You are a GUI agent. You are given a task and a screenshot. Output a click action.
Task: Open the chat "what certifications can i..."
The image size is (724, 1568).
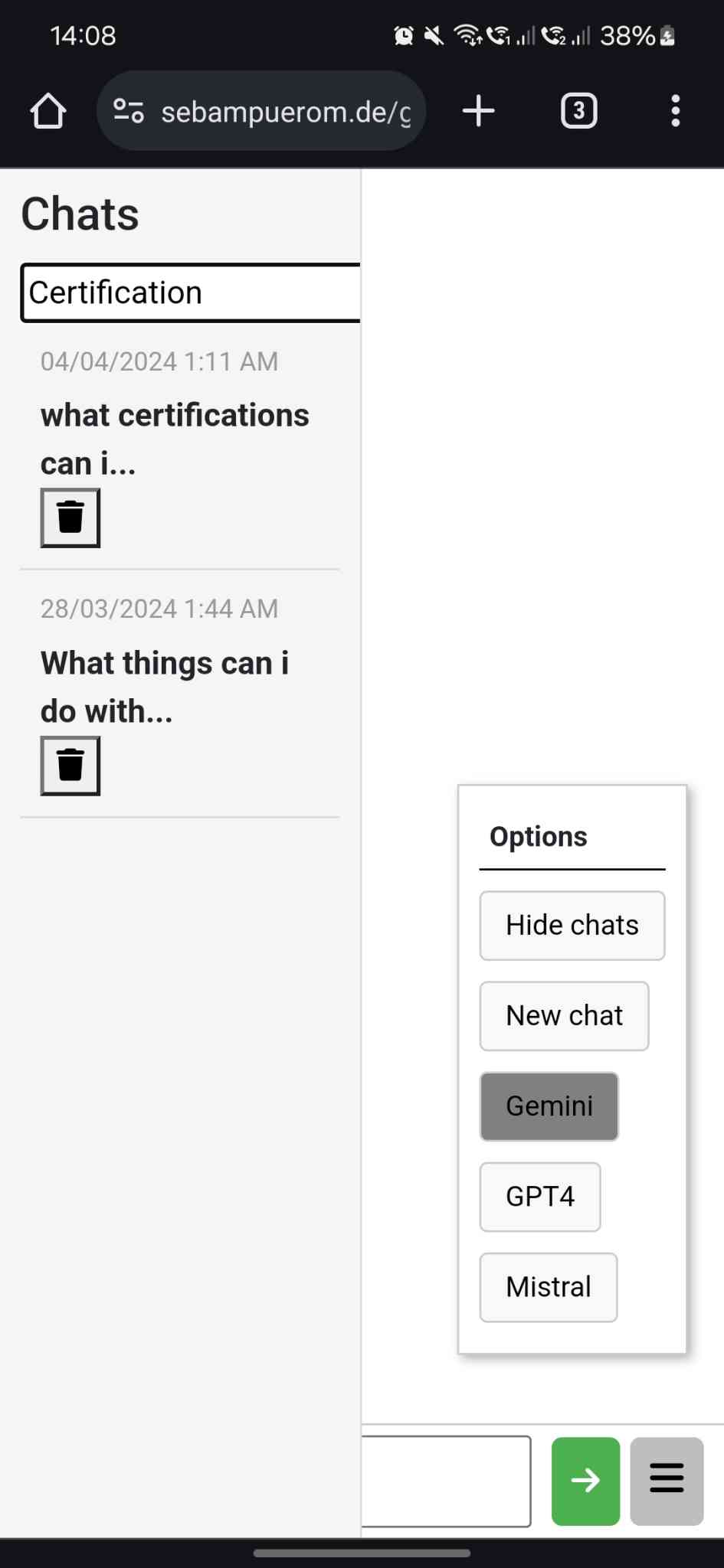tap(175, 438)
